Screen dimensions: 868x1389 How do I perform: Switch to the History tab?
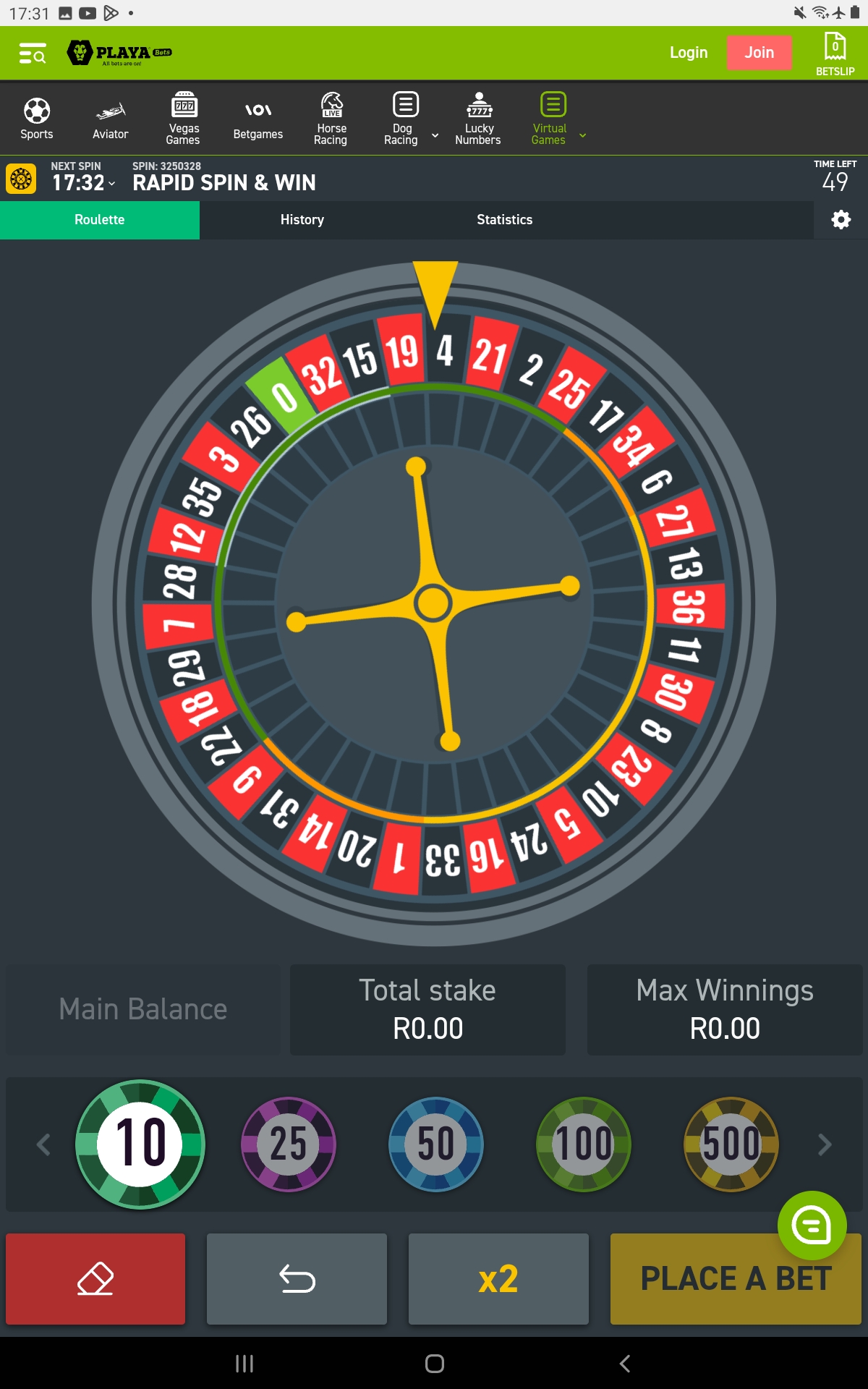tap(302, 220)
